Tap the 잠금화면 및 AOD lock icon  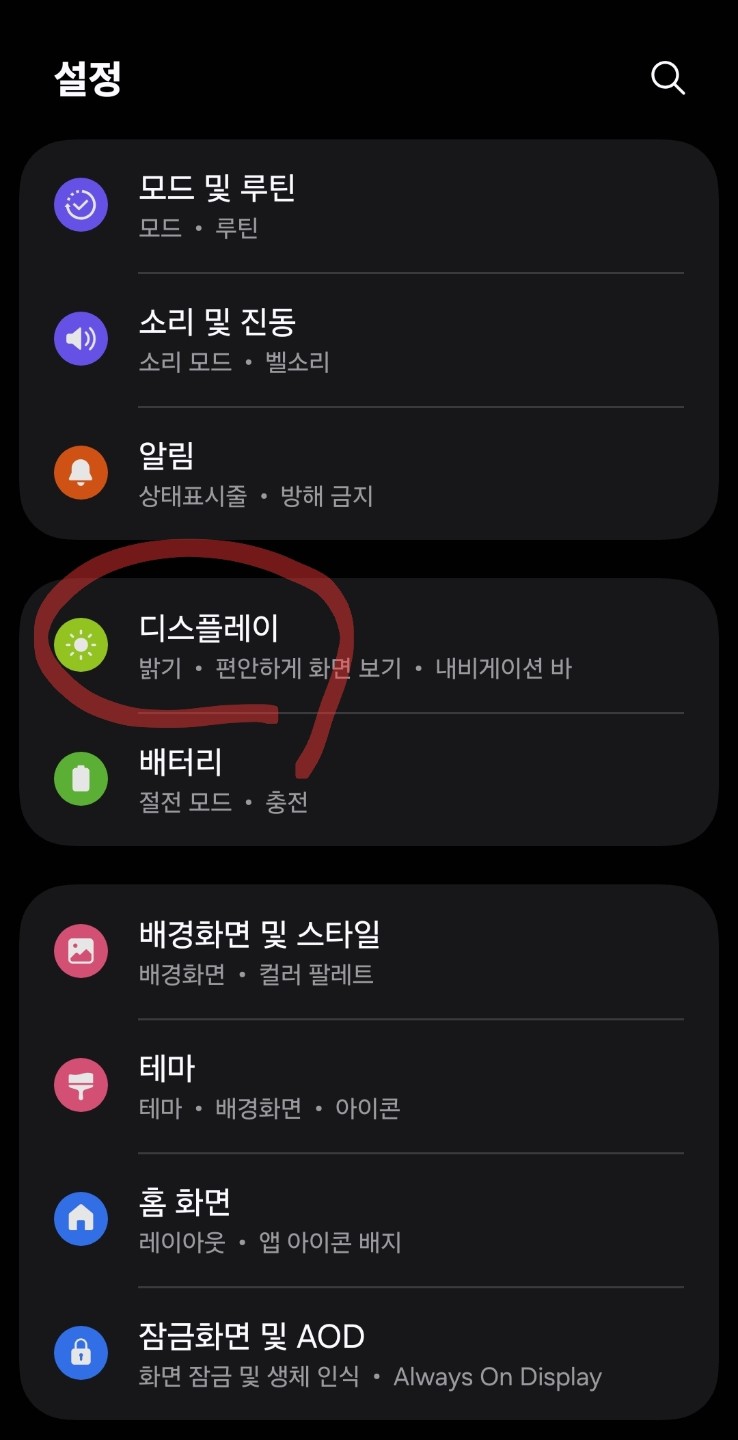coord(81,1352)
